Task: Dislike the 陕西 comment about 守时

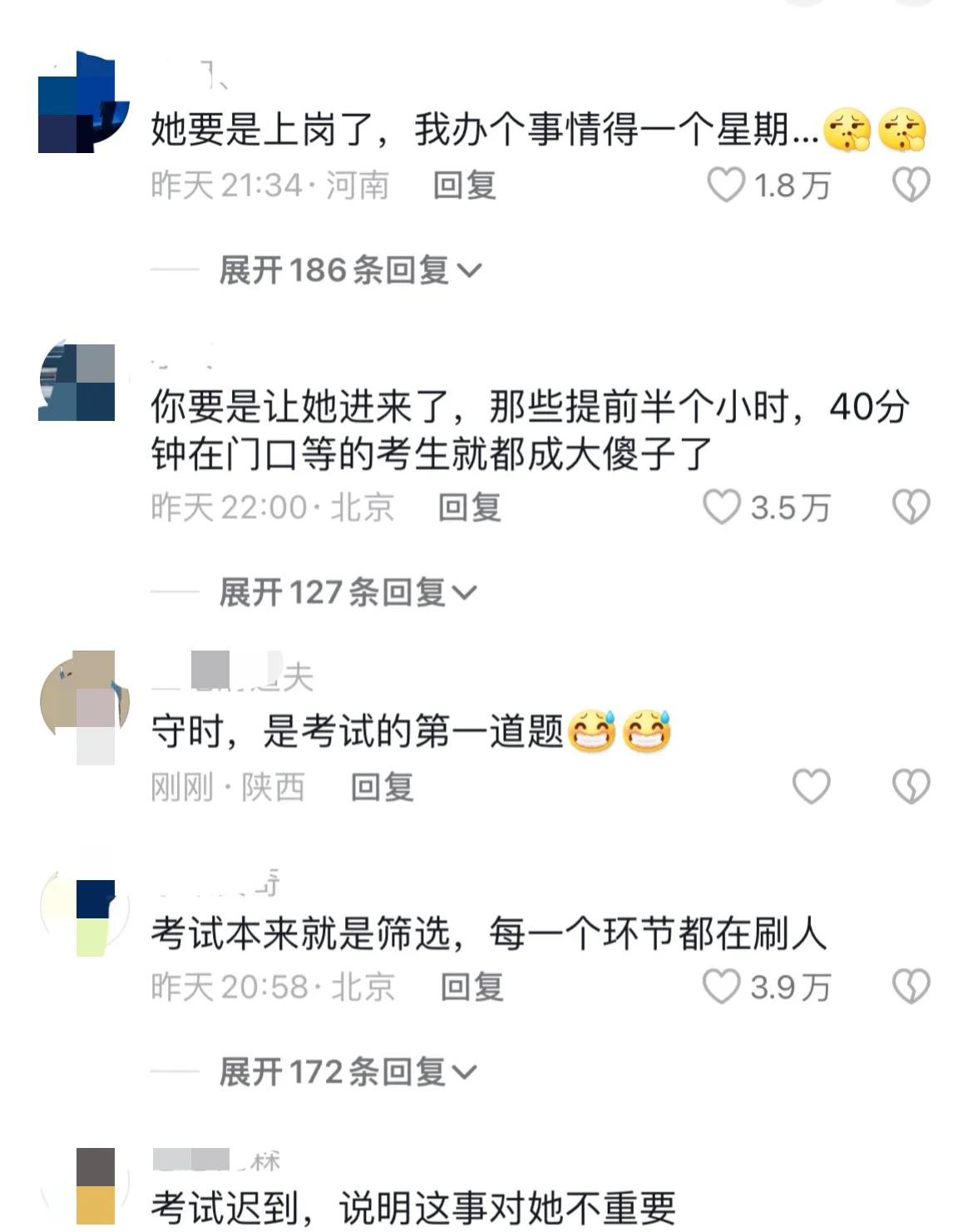Action: point(911,786)
